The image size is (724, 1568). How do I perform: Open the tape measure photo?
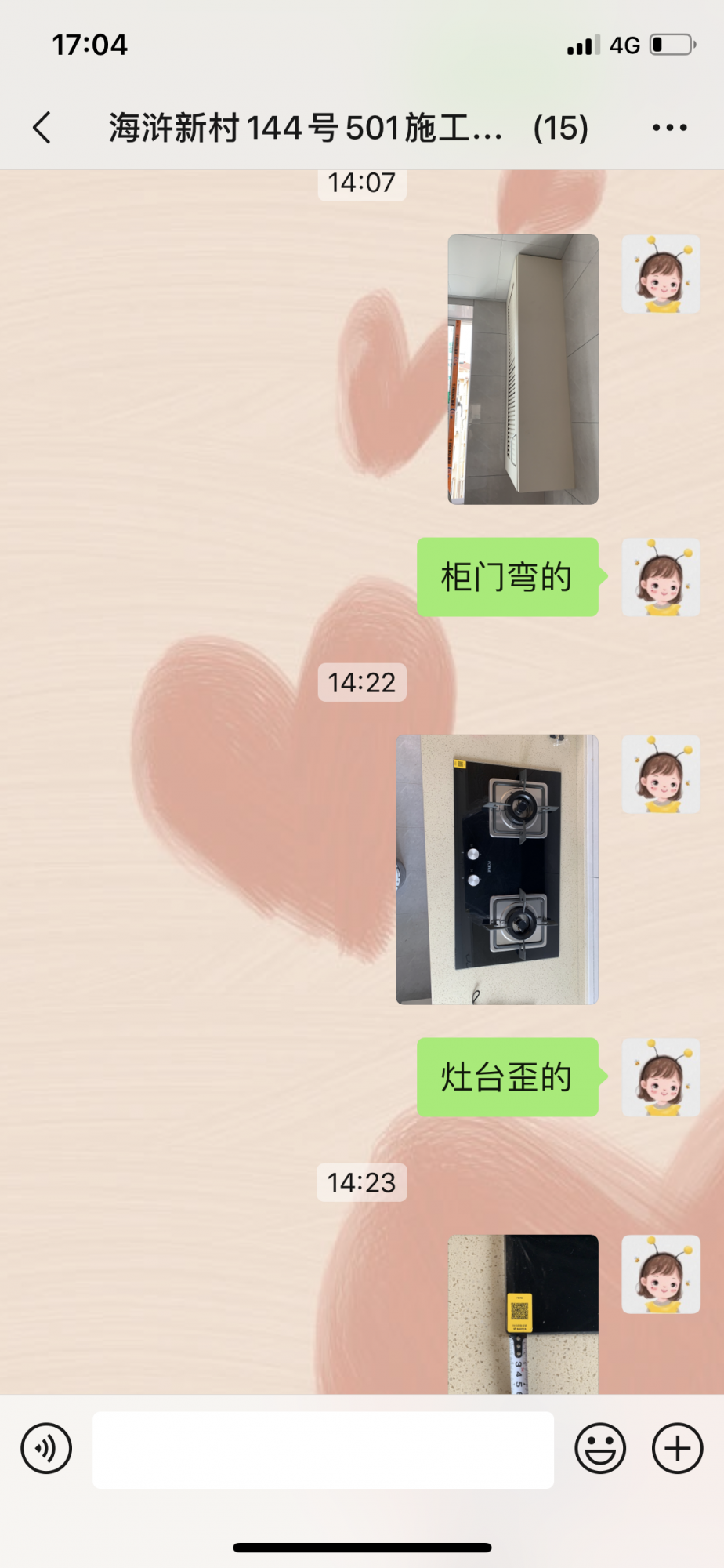point(523,1313)
